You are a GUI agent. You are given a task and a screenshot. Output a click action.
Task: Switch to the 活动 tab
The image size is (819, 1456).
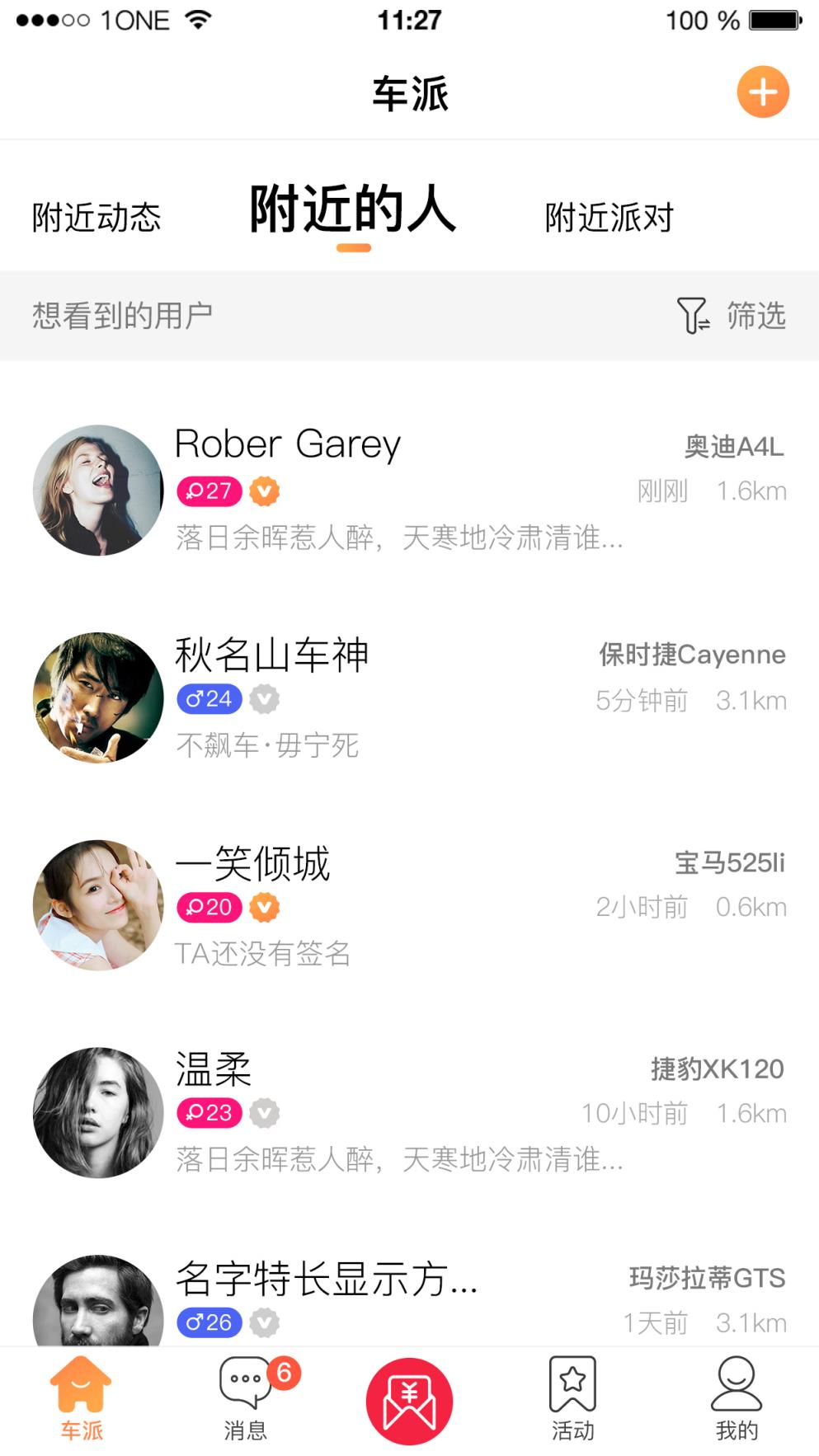click(572, 1398)
